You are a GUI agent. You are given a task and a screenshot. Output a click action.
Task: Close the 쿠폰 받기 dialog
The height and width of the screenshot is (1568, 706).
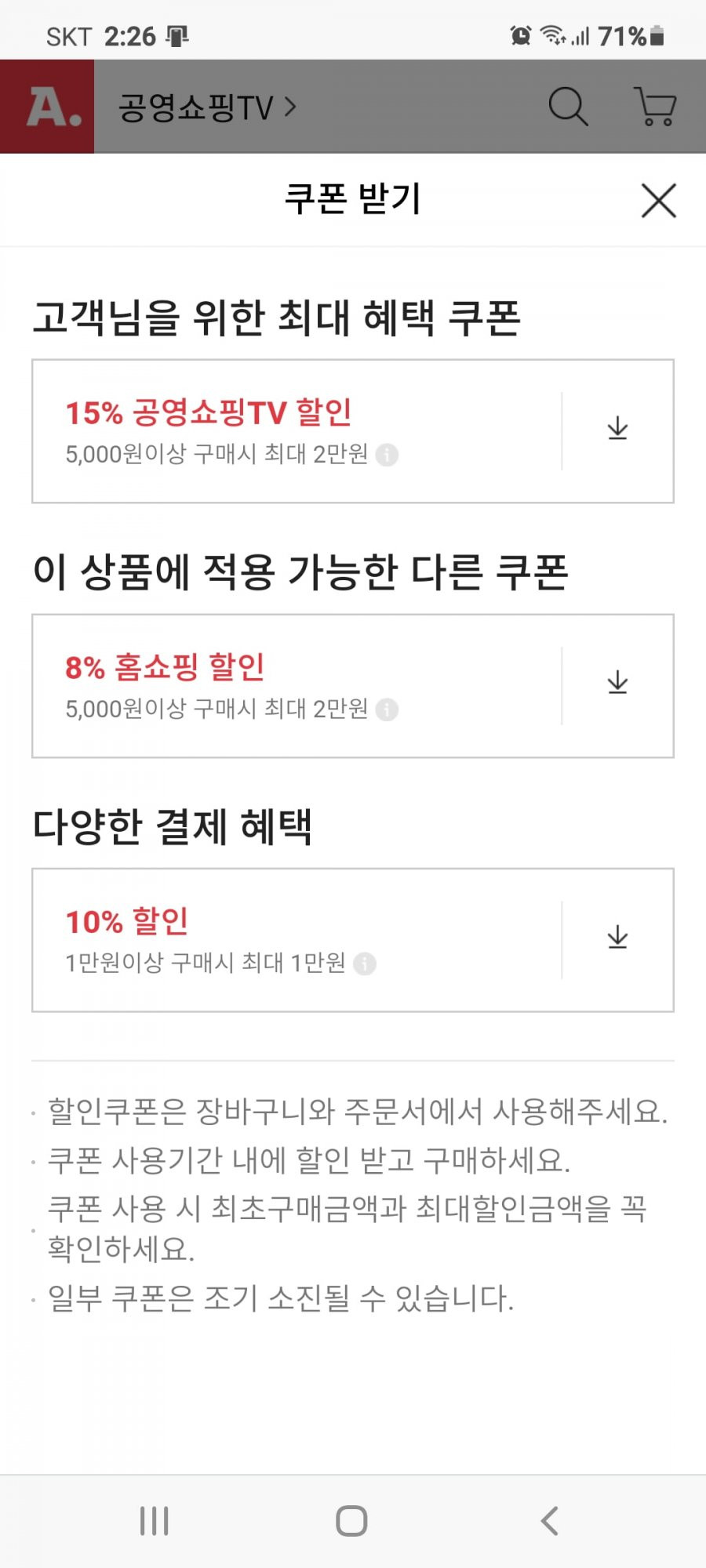(x=658, y=201)
